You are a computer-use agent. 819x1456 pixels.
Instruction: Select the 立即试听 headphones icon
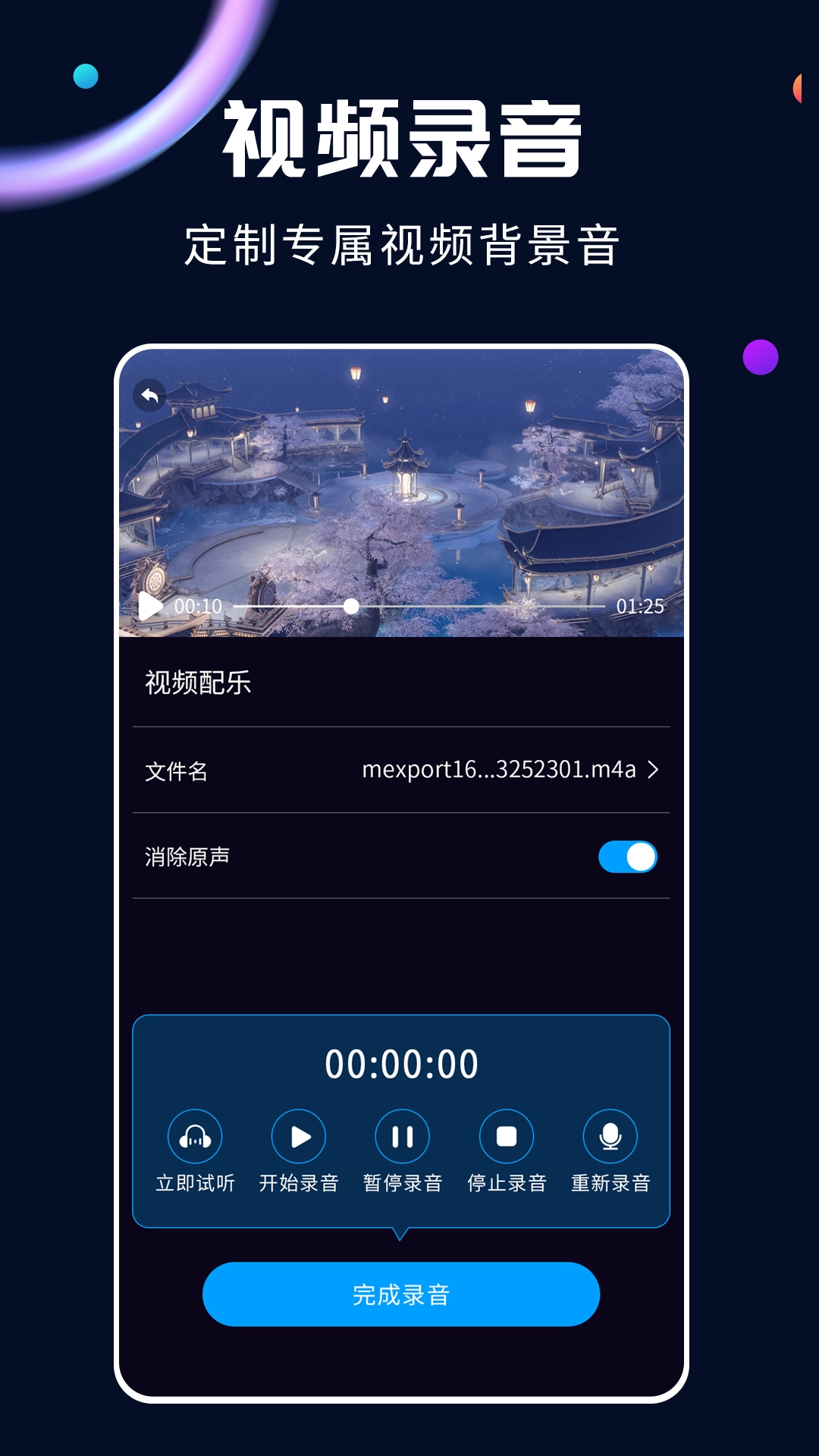point(195,1136)
